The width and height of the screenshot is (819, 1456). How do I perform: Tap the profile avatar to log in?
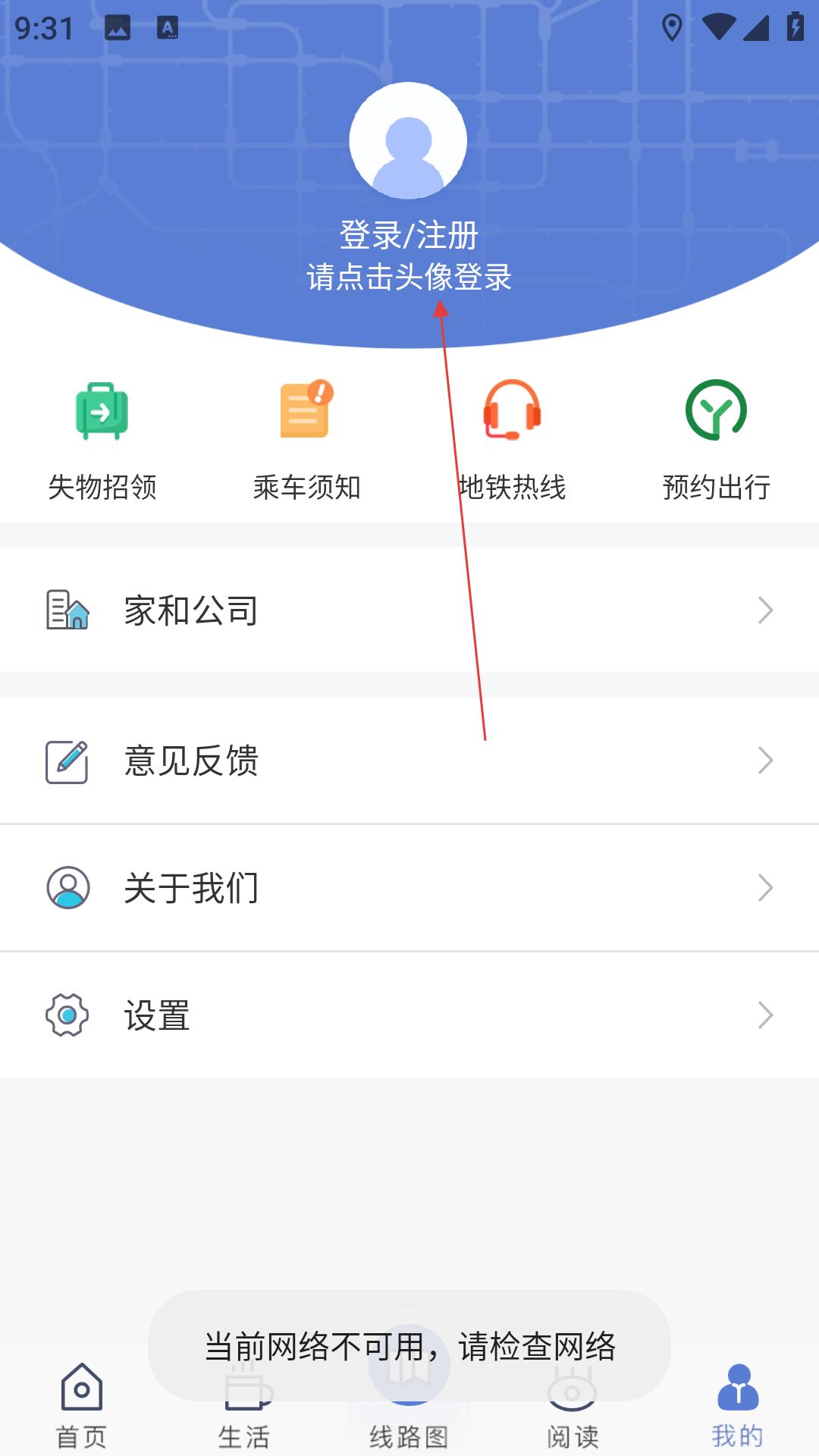coord(408,141)
